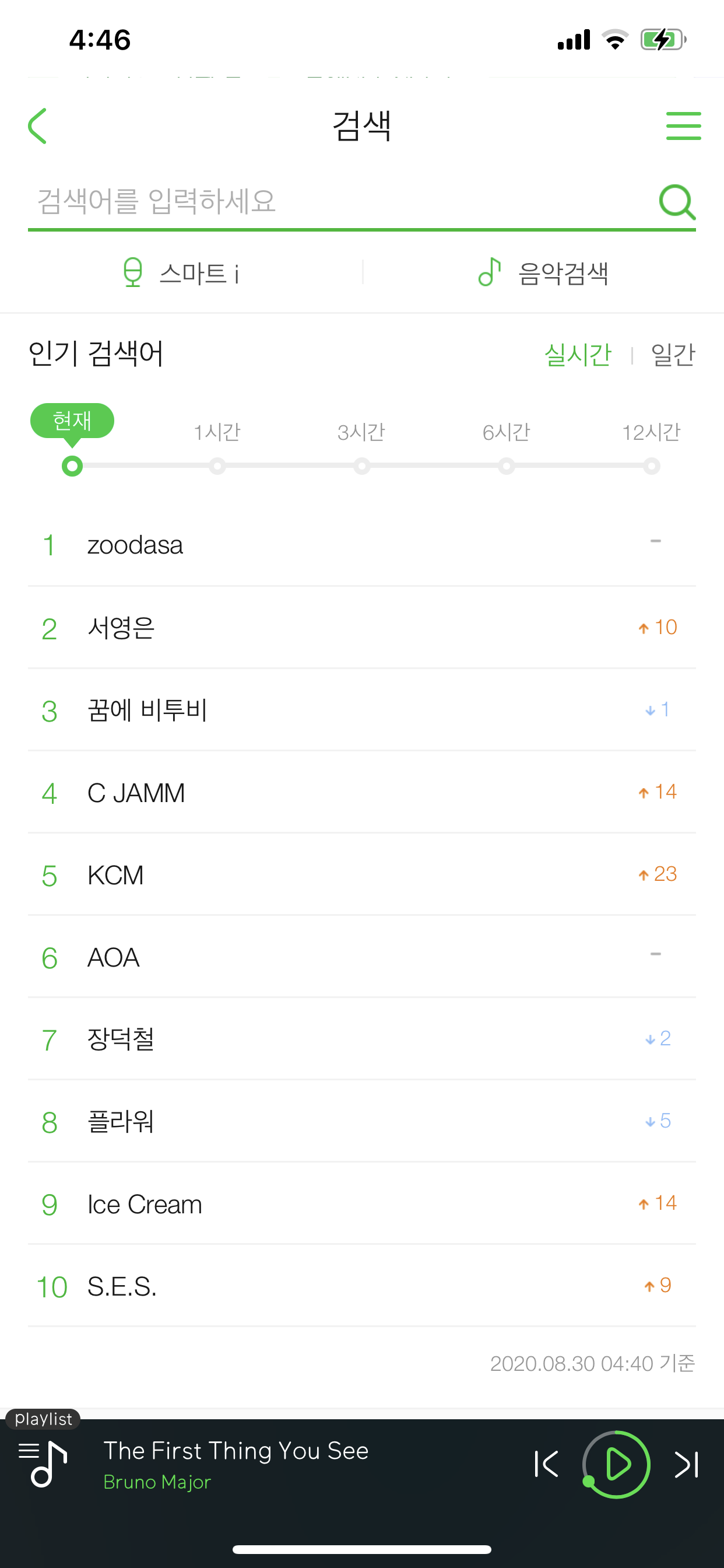724x1568 pixels.
Task: Select the 1시간 point on the timeline
Action: 217,466
